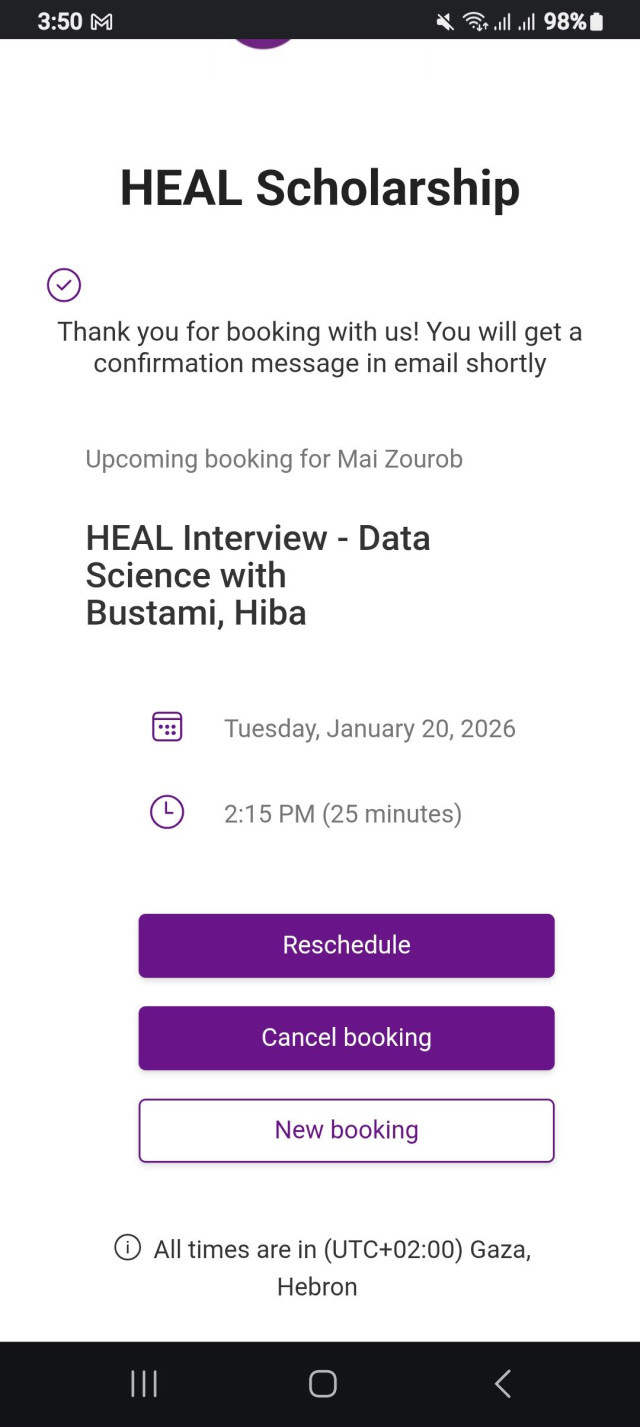Cancel the booking
This screenshot has width=640, height=1427.
(346, 1038)
